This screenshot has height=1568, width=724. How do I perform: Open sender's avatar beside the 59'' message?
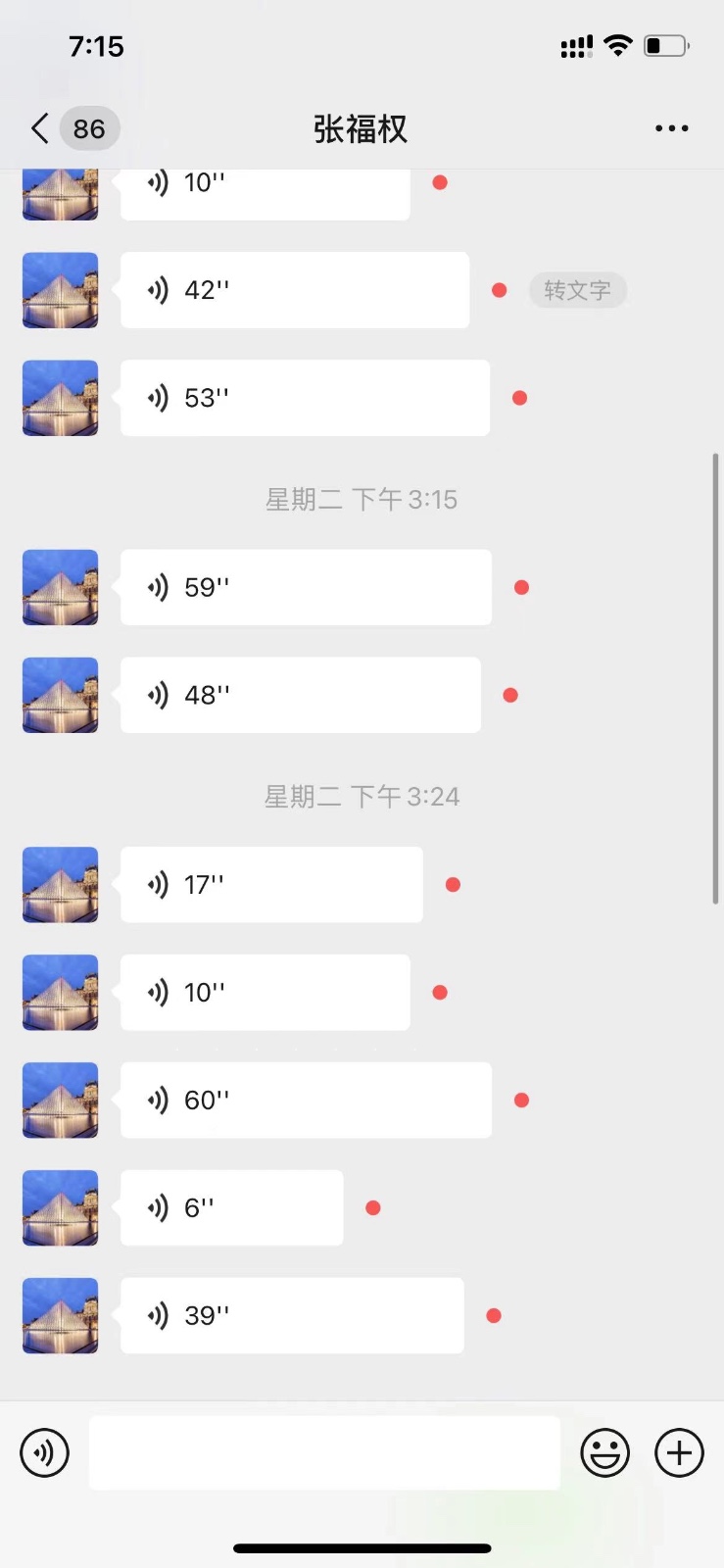coord(61,587)
